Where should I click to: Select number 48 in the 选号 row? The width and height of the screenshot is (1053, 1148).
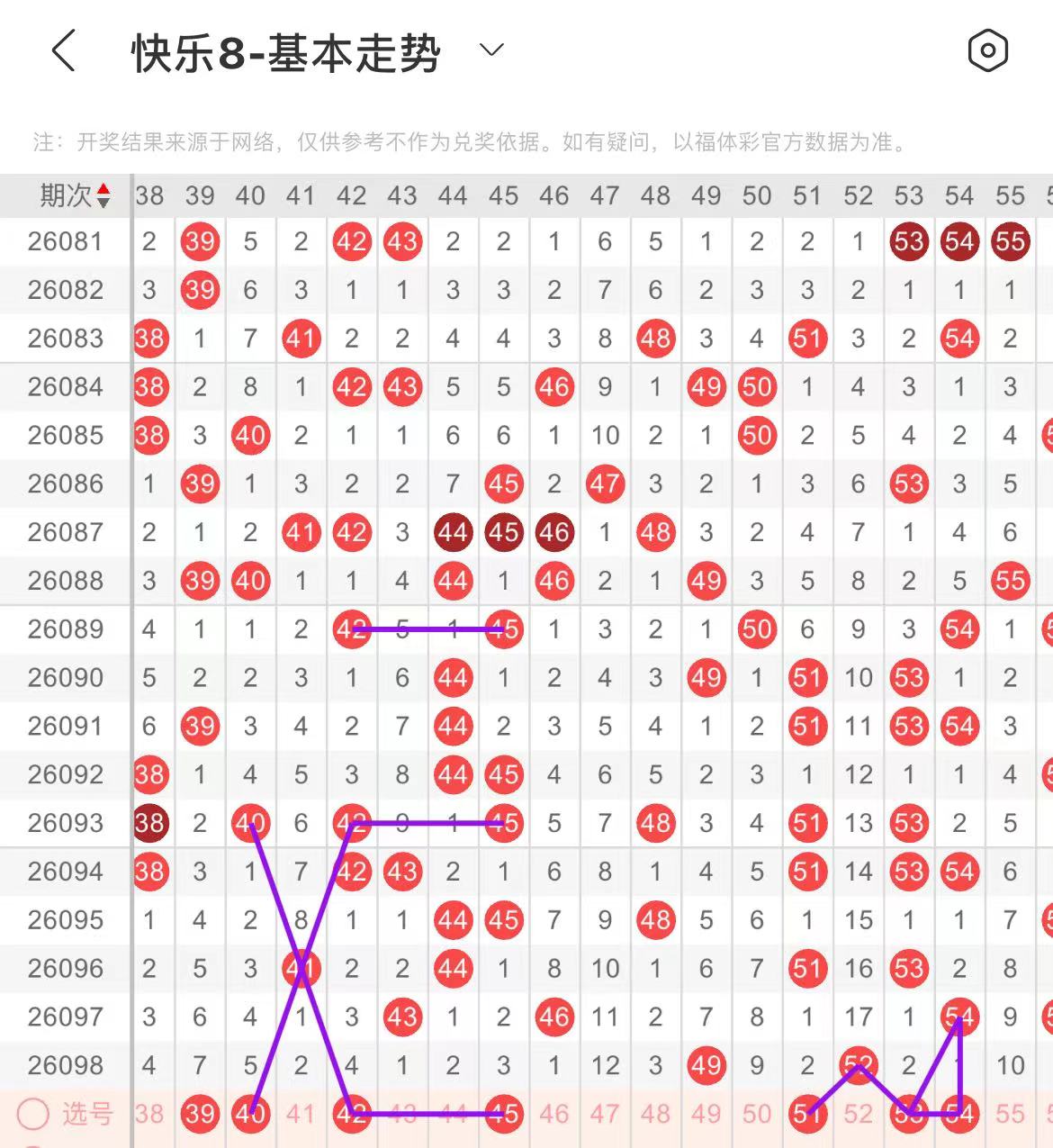[x=655, y=1114]
